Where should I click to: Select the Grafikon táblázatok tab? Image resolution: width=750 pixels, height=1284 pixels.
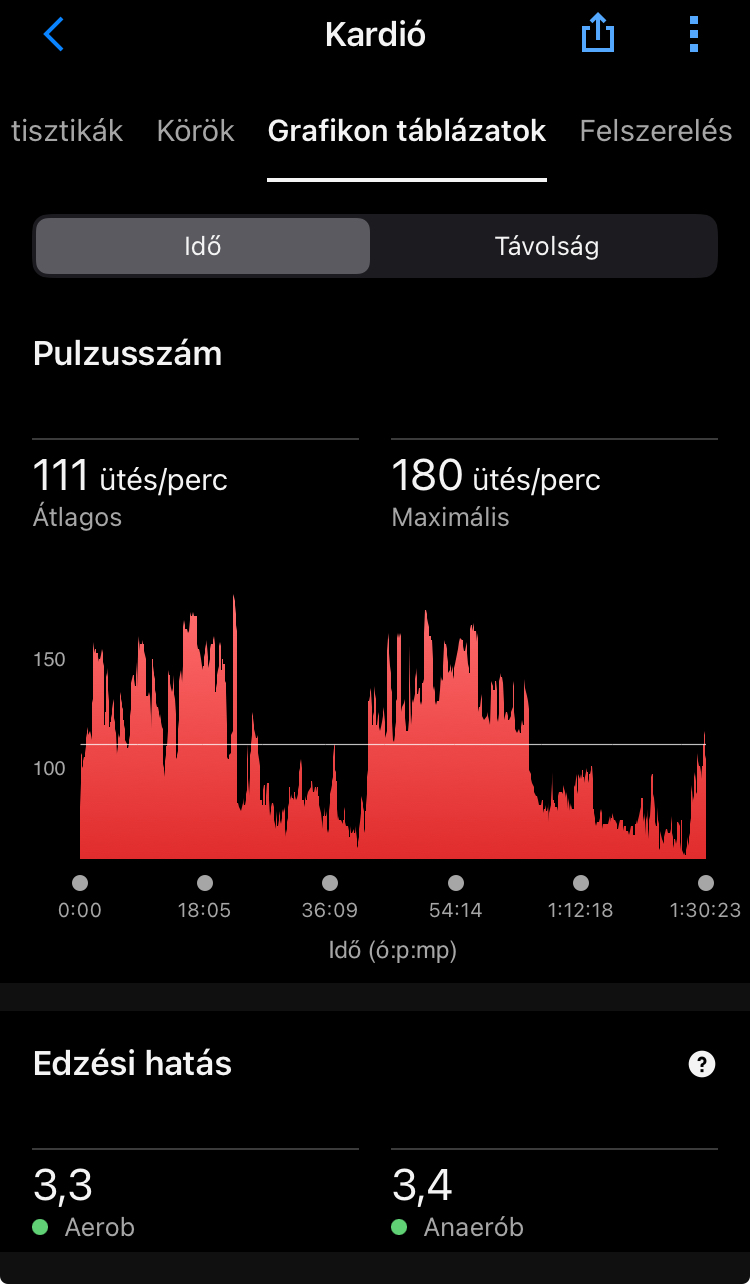click(406, 131)
